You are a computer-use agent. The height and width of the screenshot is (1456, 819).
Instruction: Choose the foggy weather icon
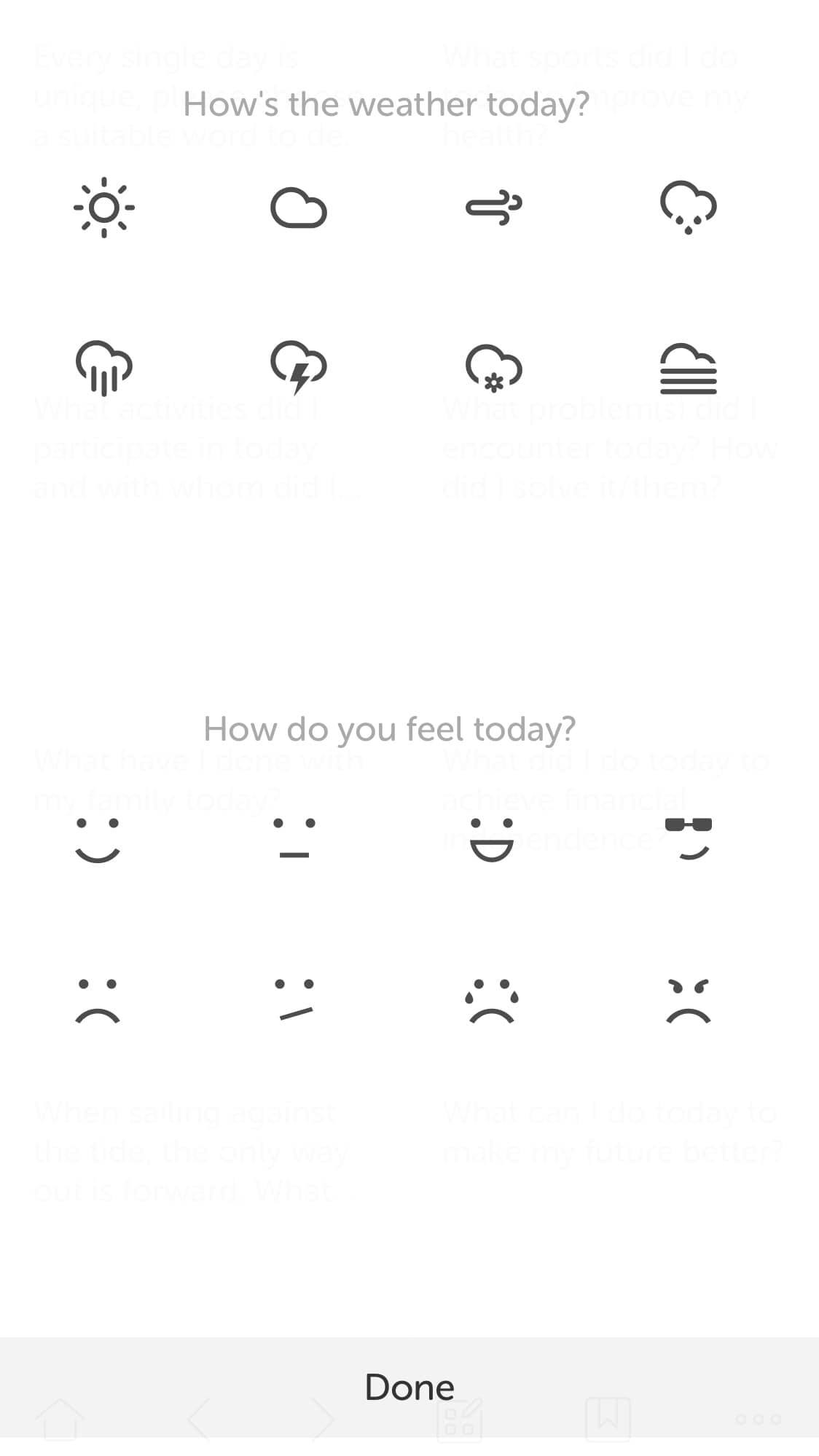[x=689, y=369]
